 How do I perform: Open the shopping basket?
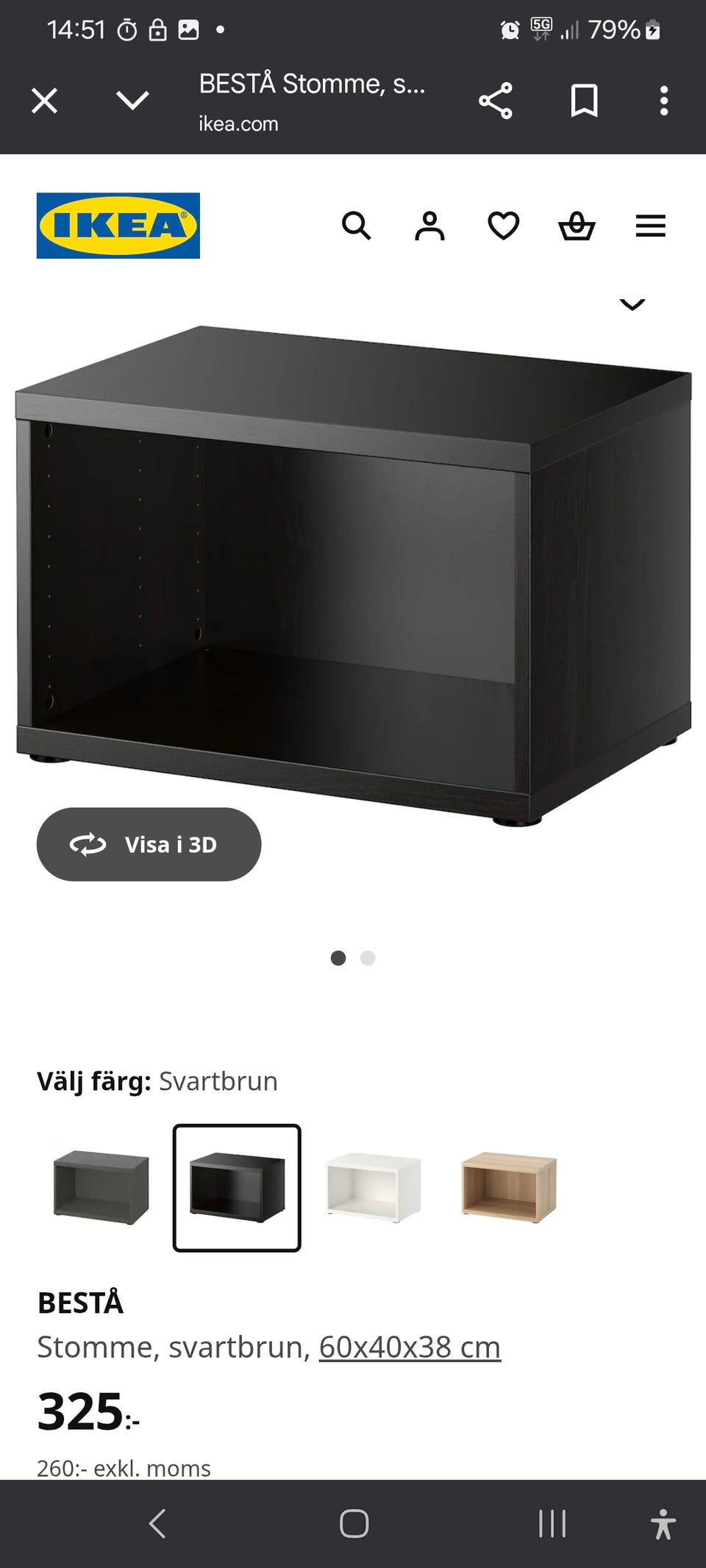pyautogui.click(x=577, y=226)
